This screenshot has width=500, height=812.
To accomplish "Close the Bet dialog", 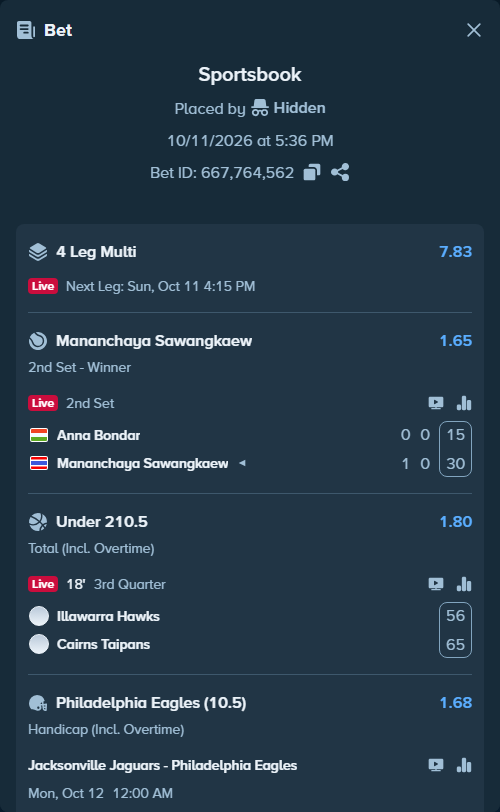I will point(474,30).
